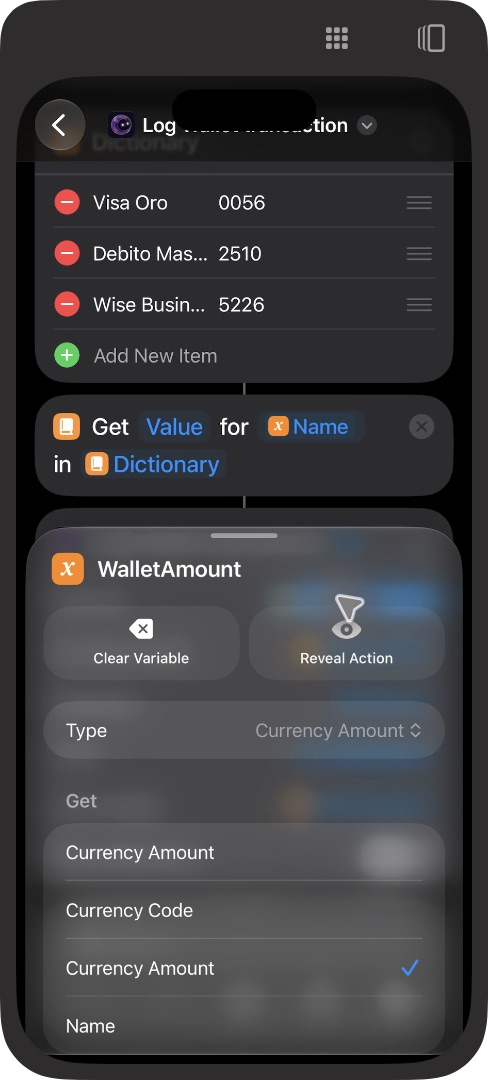Open the device frame icon at top right
The image size is (488, 1080).
point(432,38)
